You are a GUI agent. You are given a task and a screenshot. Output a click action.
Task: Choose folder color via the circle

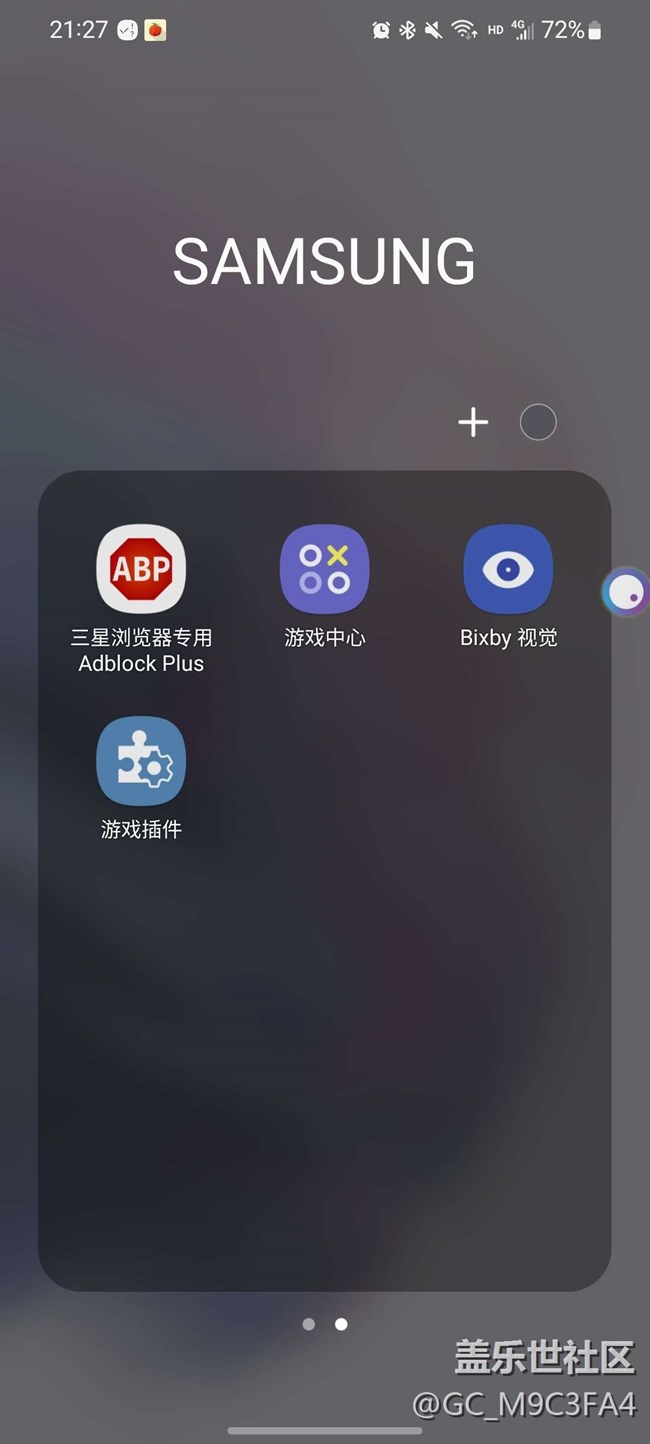(538, 423)
